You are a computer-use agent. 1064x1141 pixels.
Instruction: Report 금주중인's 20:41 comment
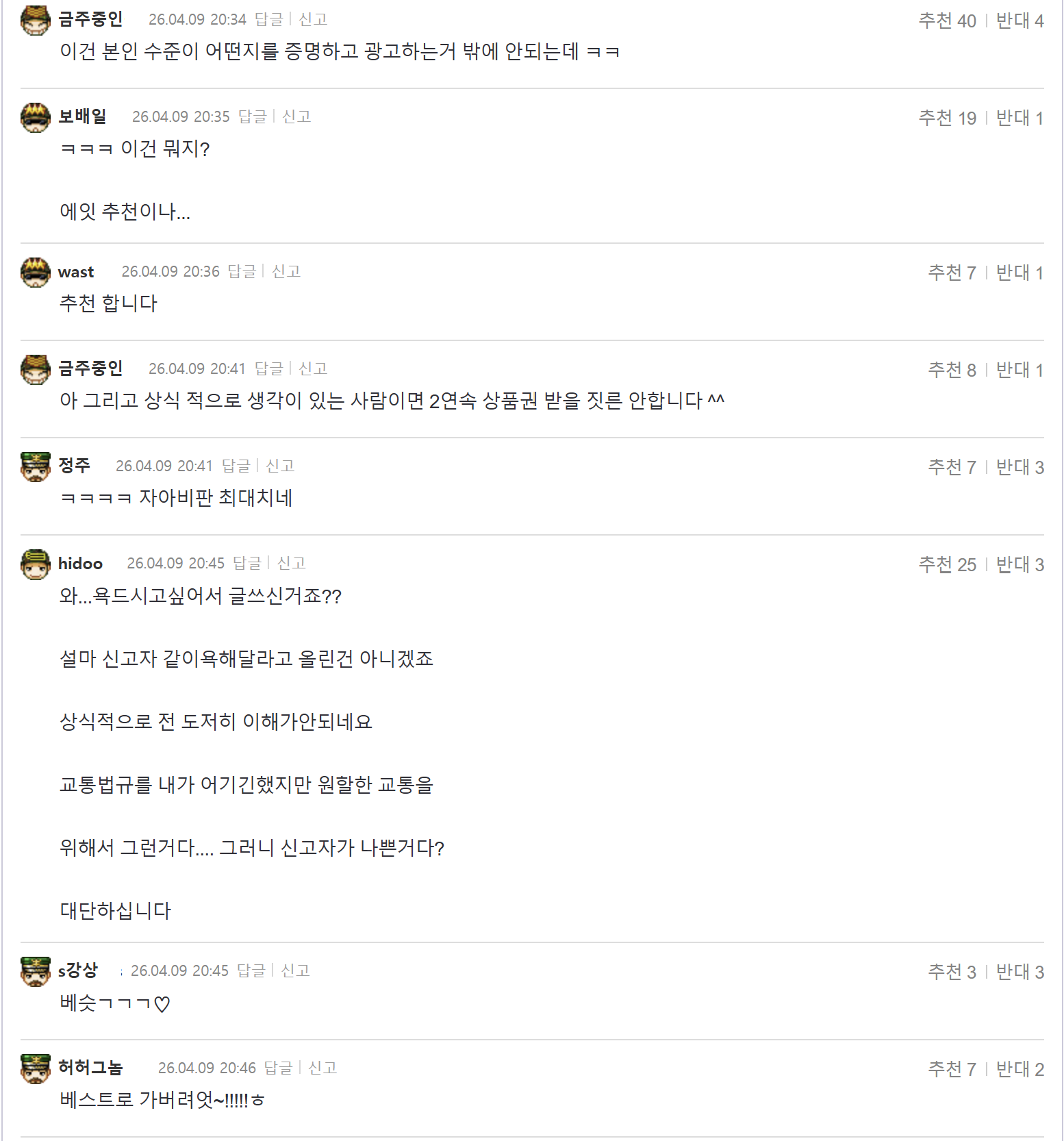point(313,369)
